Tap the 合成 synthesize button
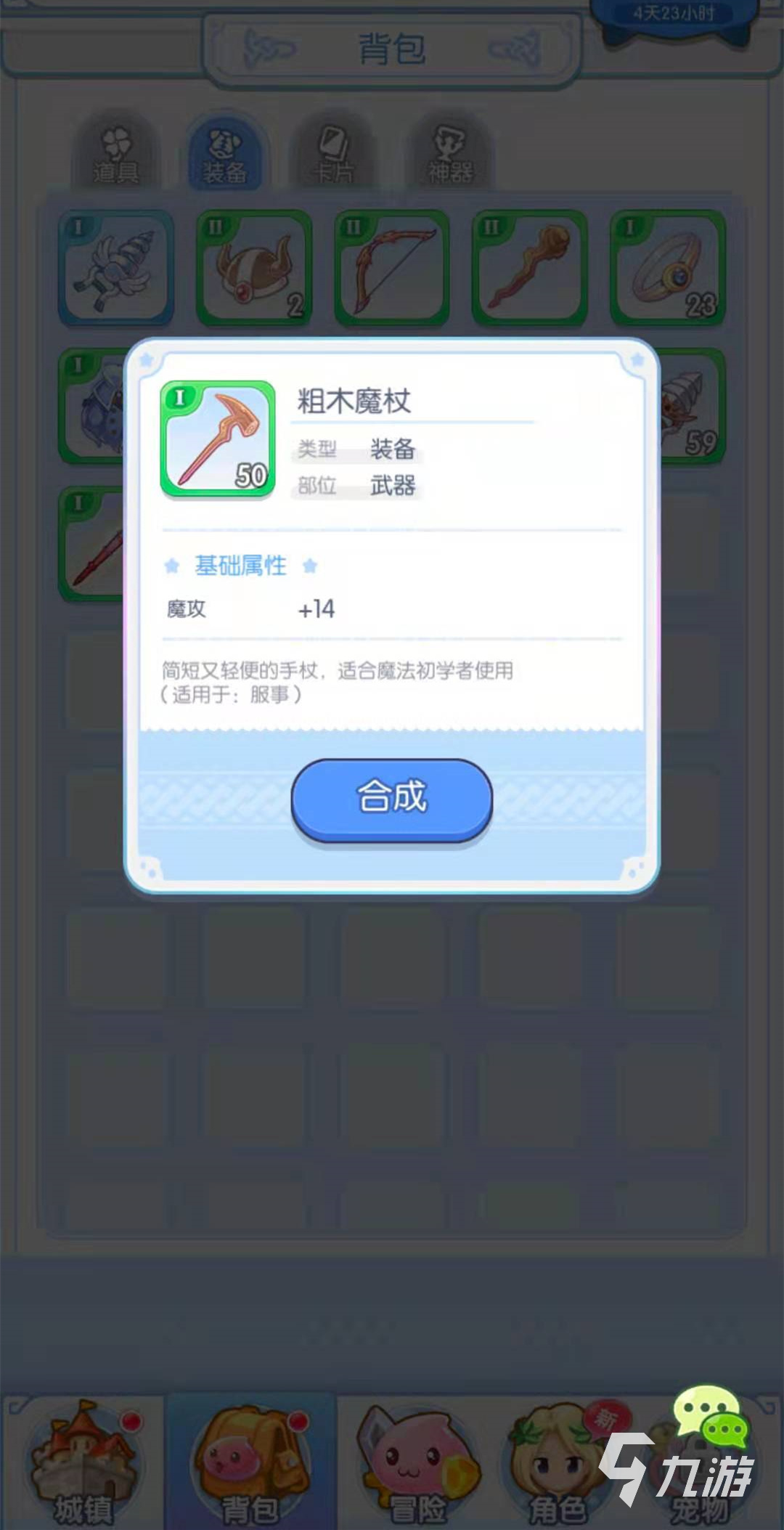 pyautogui.click(x=392, y=798)
